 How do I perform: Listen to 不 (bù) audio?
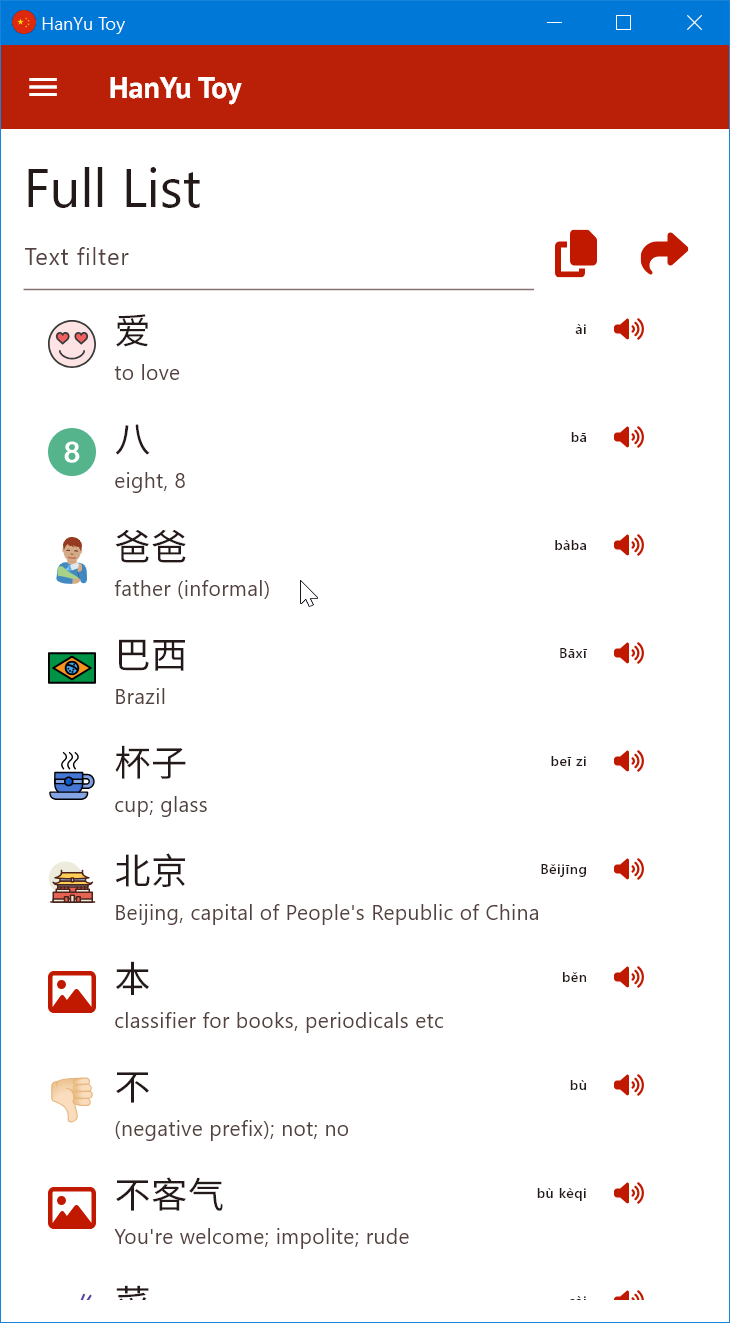628,1085
